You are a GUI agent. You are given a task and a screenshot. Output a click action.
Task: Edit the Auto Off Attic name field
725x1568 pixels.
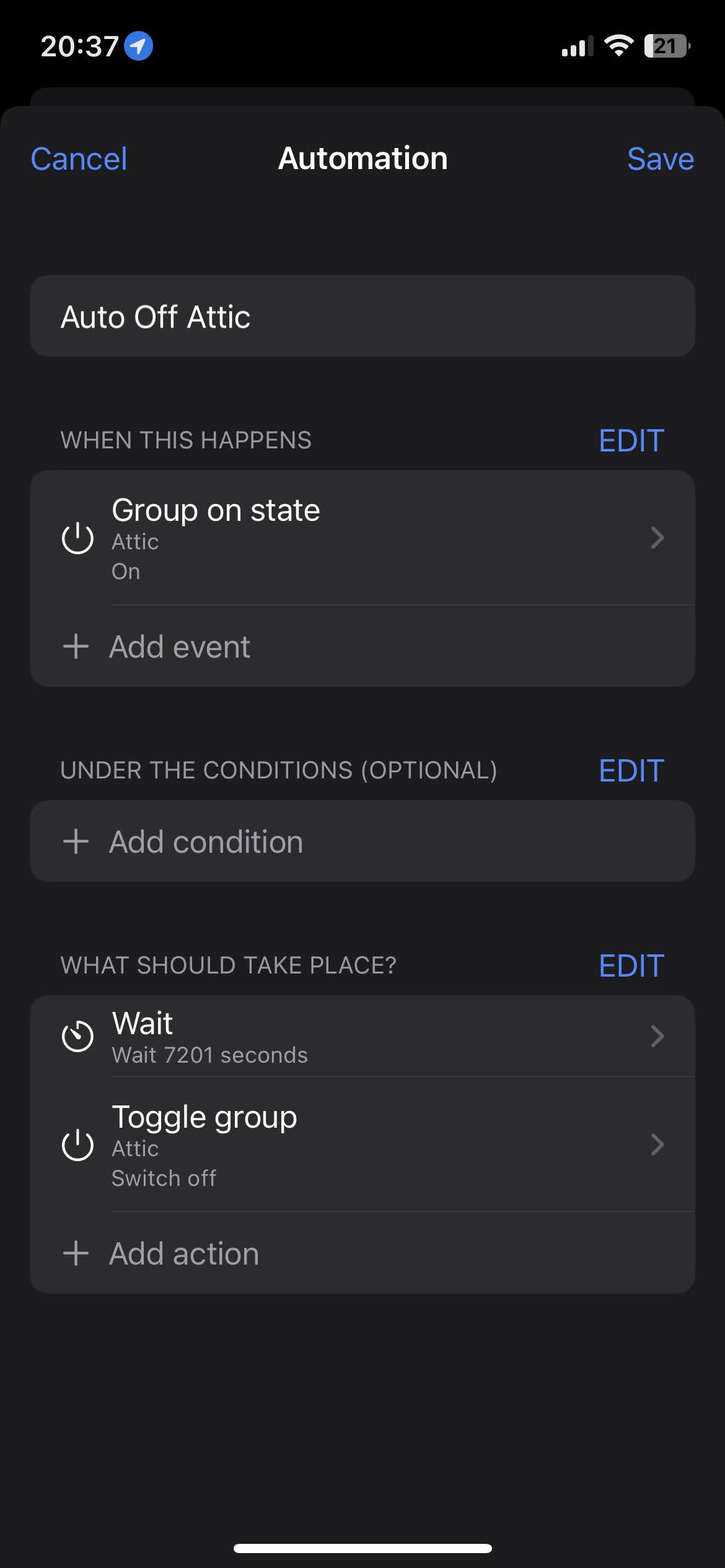pyautogui.click(x=362, y=316)
